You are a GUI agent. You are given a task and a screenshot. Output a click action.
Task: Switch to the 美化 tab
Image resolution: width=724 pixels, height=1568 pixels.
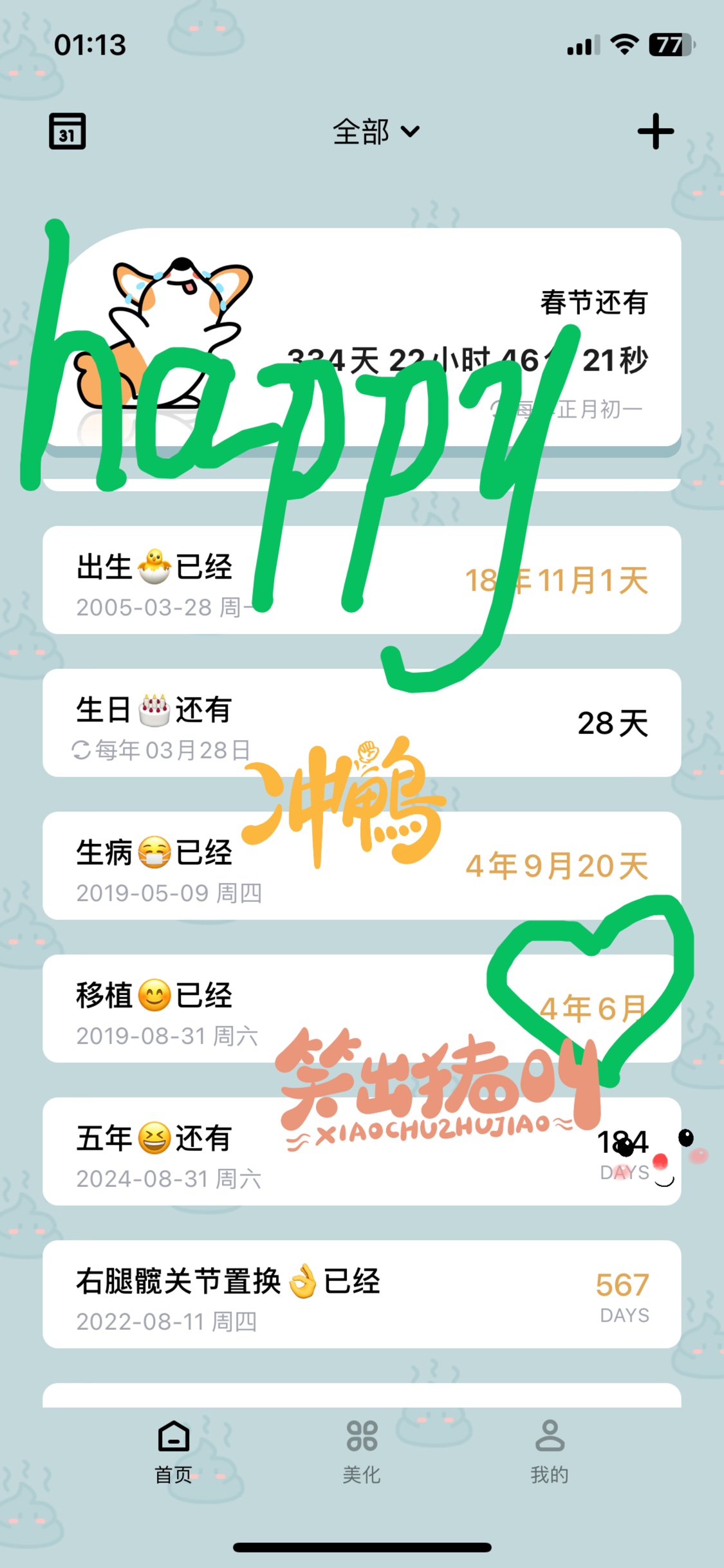pos(362,1449)
